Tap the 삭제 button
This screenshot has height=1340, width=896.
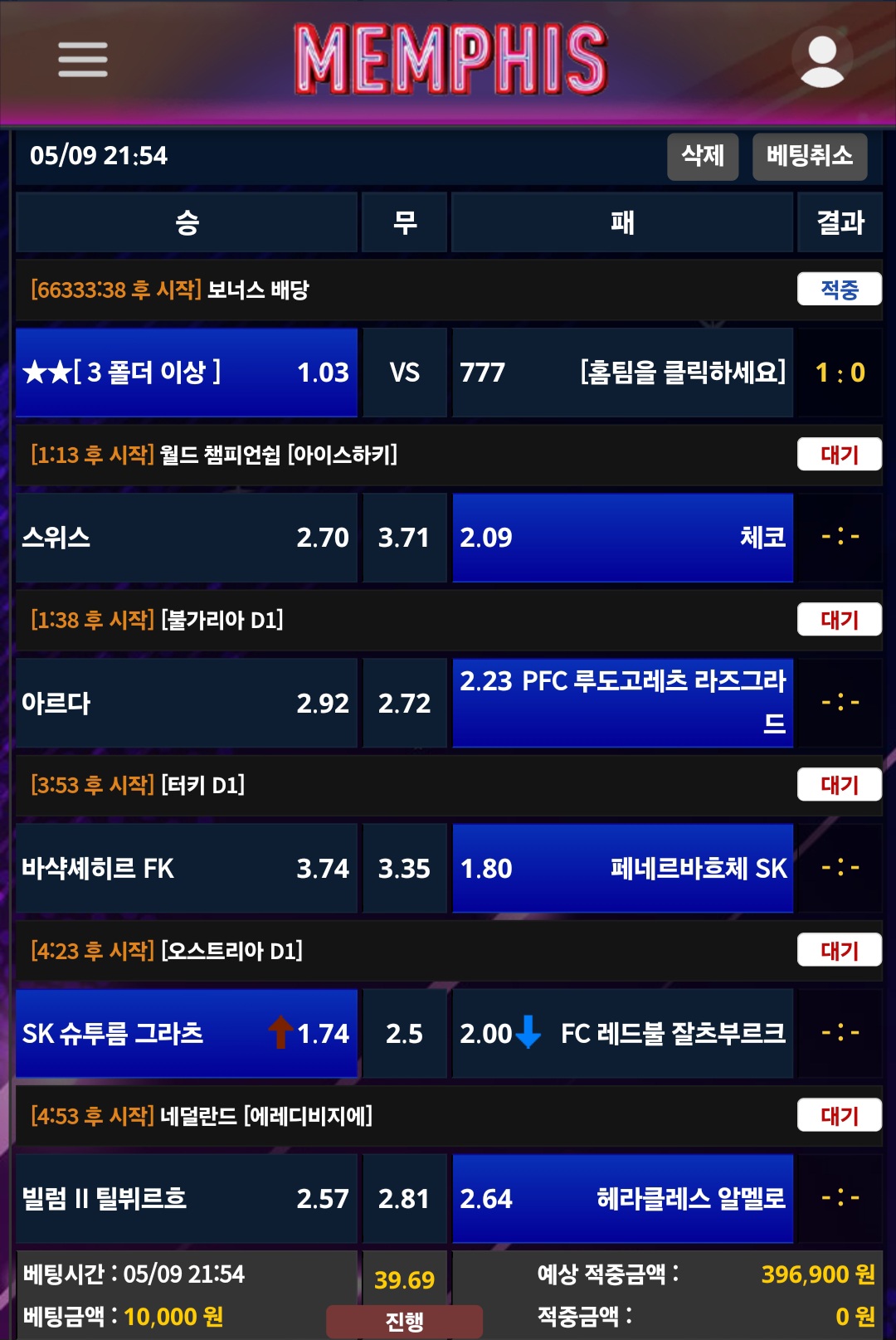tap(703, 156)
